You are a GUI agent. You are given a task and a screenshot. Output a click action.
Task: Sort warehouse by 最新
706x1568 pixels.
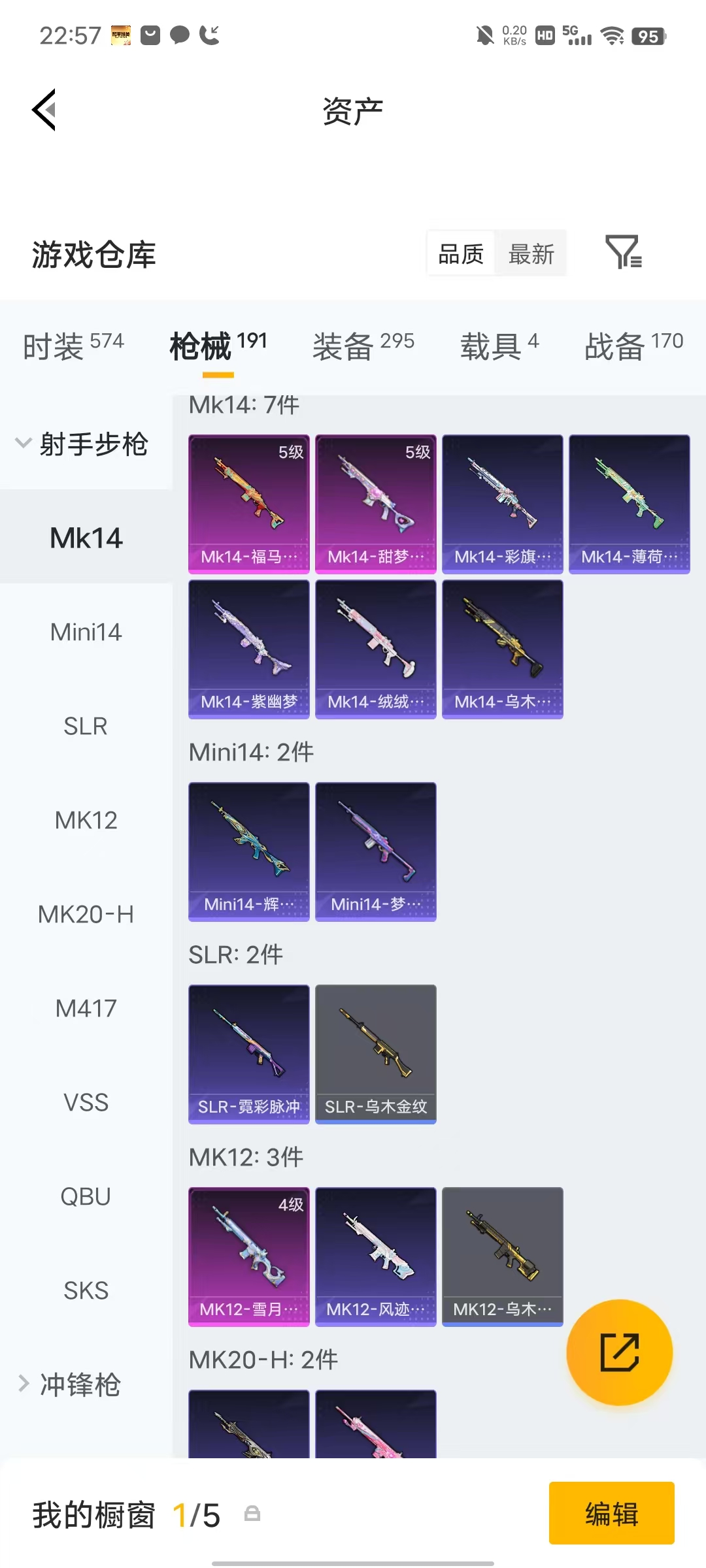(531, 254)
